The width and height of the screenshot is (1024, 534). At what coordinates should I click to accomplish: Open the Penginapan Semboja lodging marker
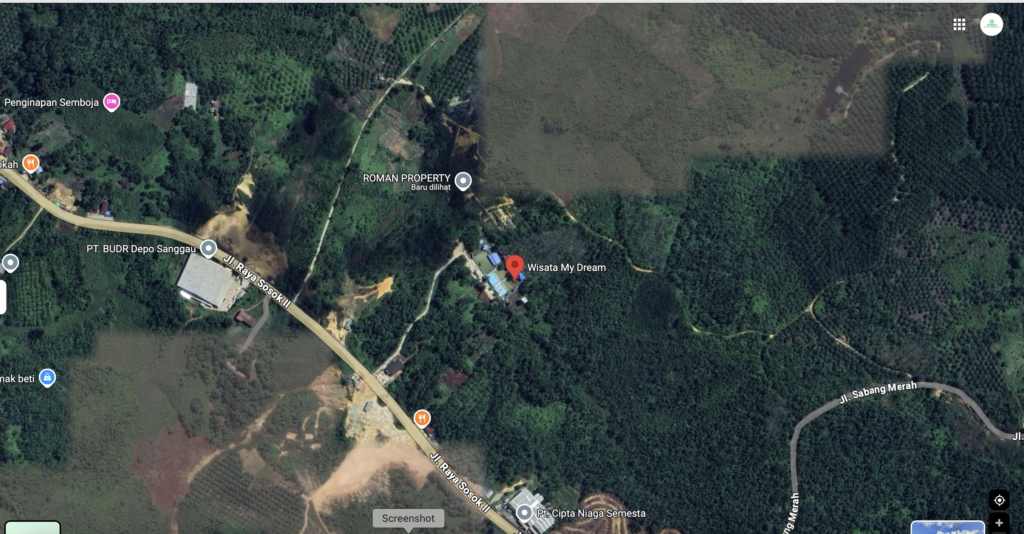point(111,102)
